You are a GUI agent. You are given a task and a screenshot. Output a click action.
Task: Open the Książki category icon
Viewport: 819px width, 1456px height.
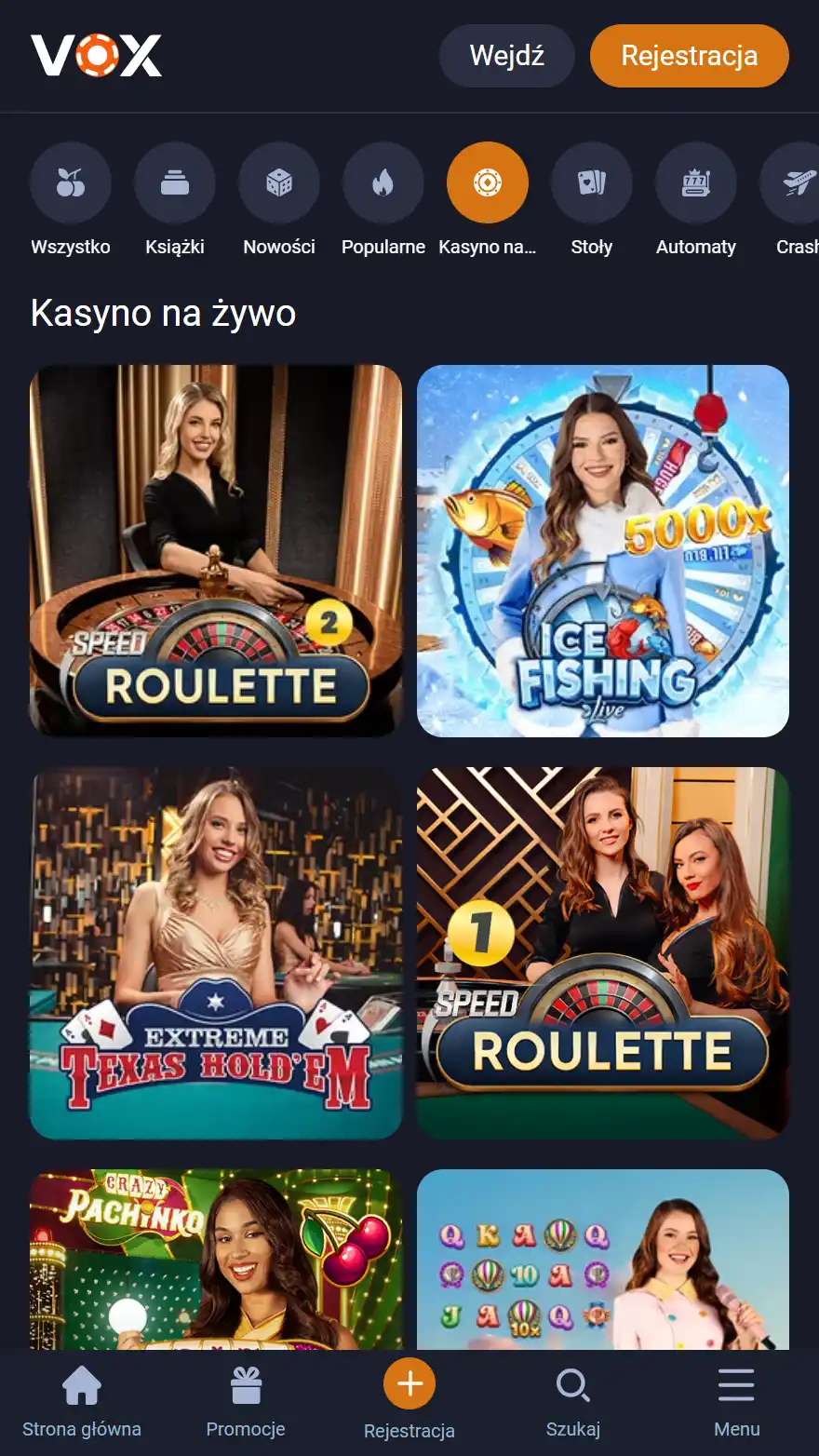[x=175, y=182]
